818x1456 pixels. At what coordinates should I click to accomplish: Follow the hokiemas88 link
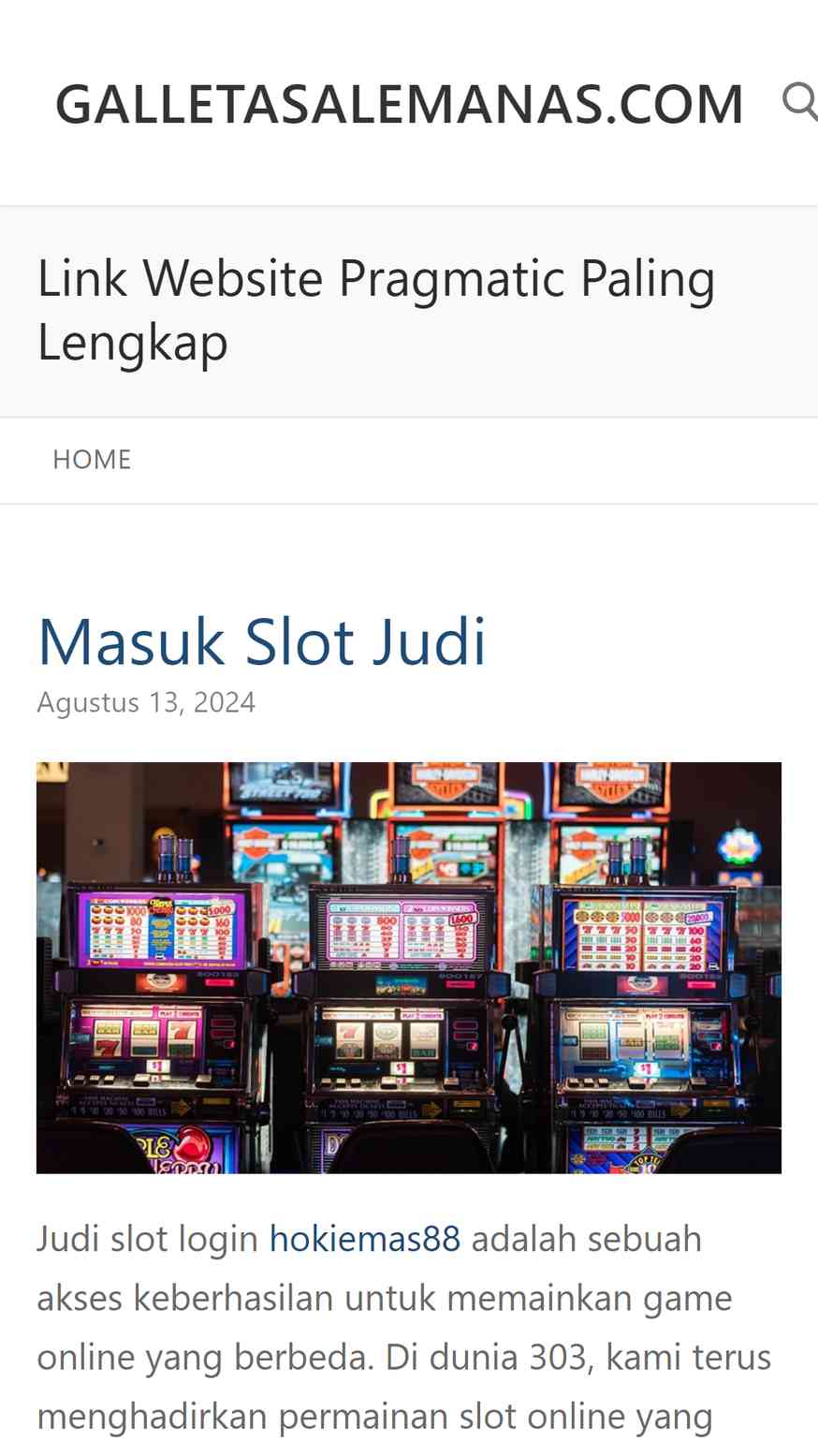[365, 1238]
